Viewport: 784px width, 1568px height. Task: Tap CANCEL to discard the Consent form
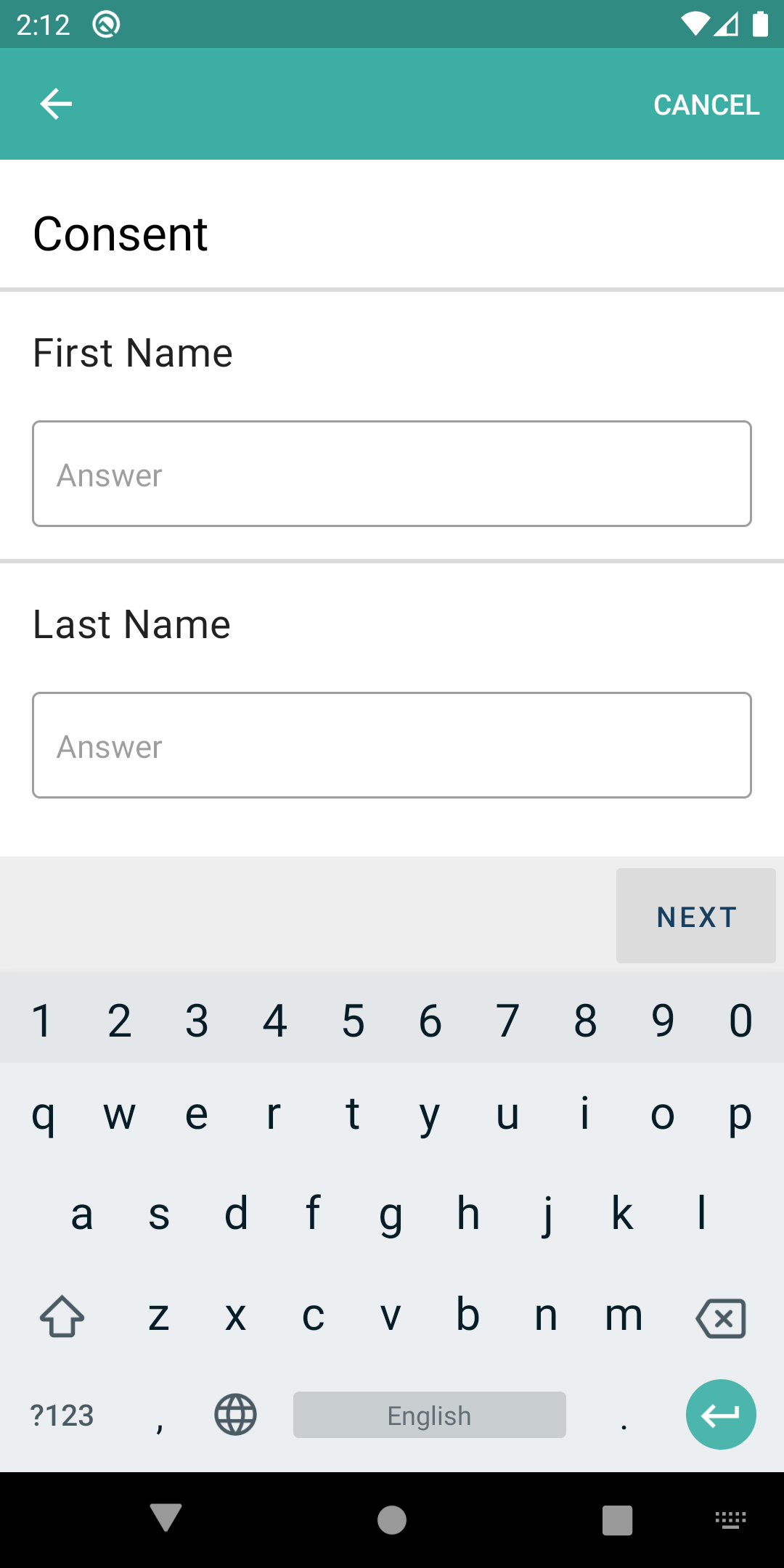click(x=706, y=104)
